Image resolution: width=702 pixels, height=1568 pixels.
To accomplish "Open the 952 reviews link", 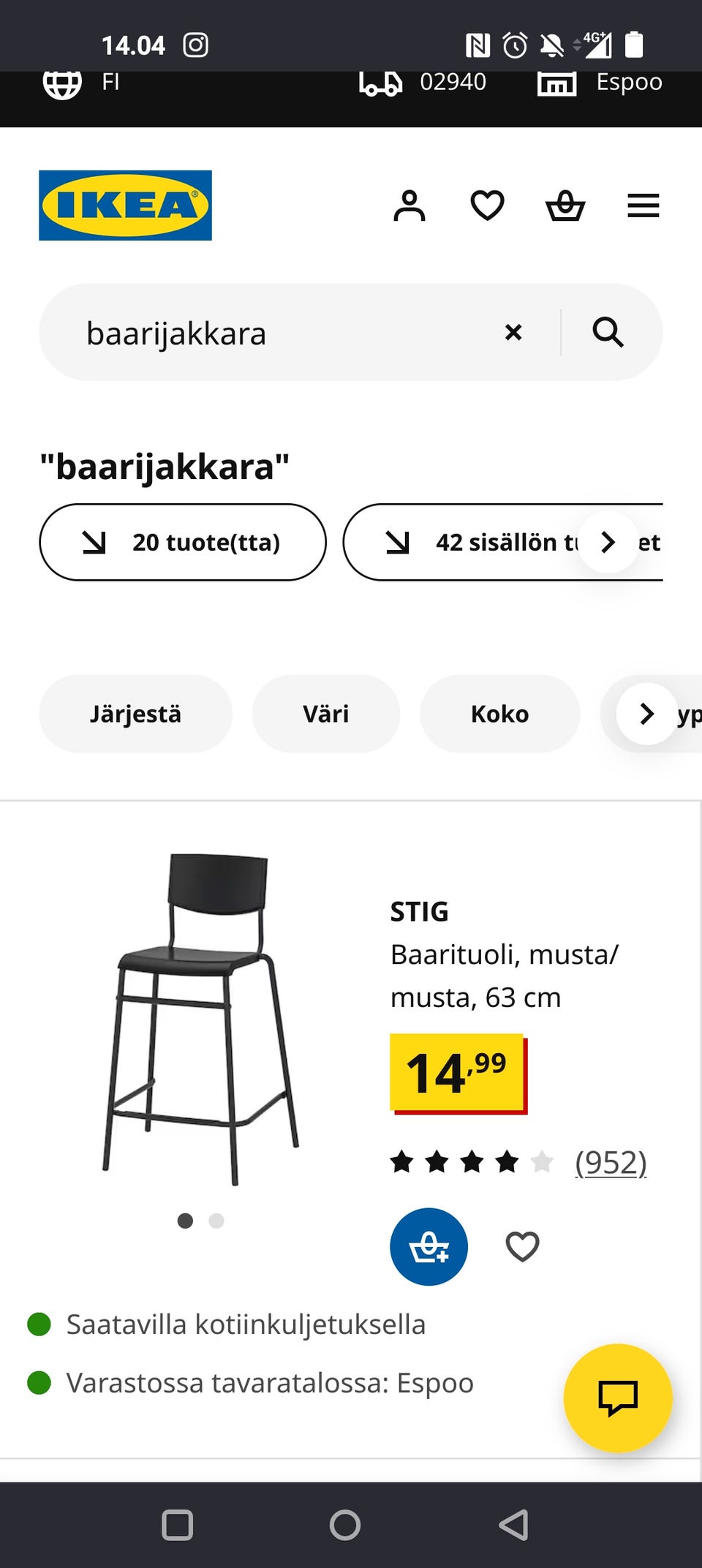I will pos(611,1162).
